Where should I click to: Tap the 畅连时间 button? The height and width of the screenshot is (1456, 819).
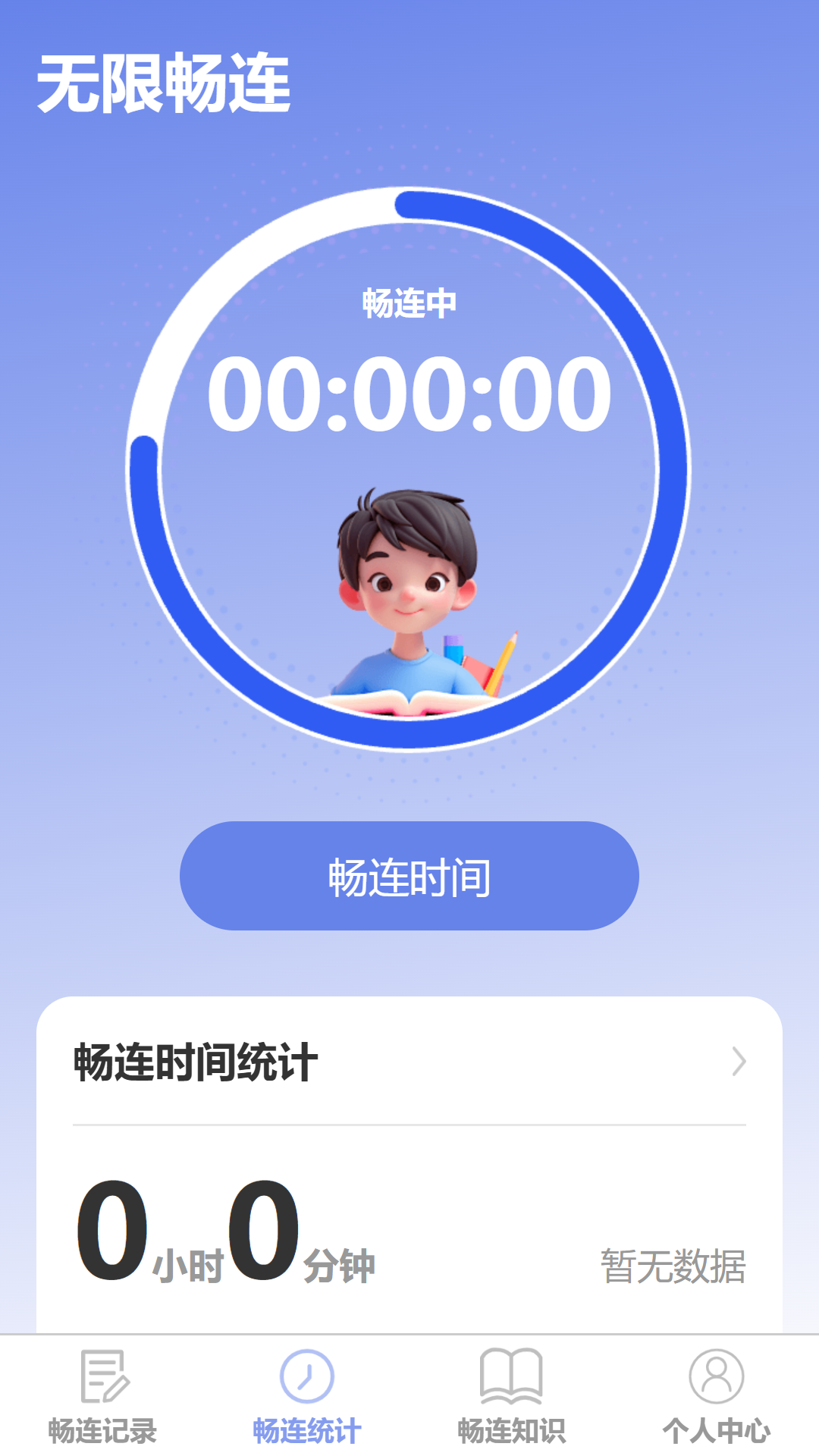tap(409, 876)
